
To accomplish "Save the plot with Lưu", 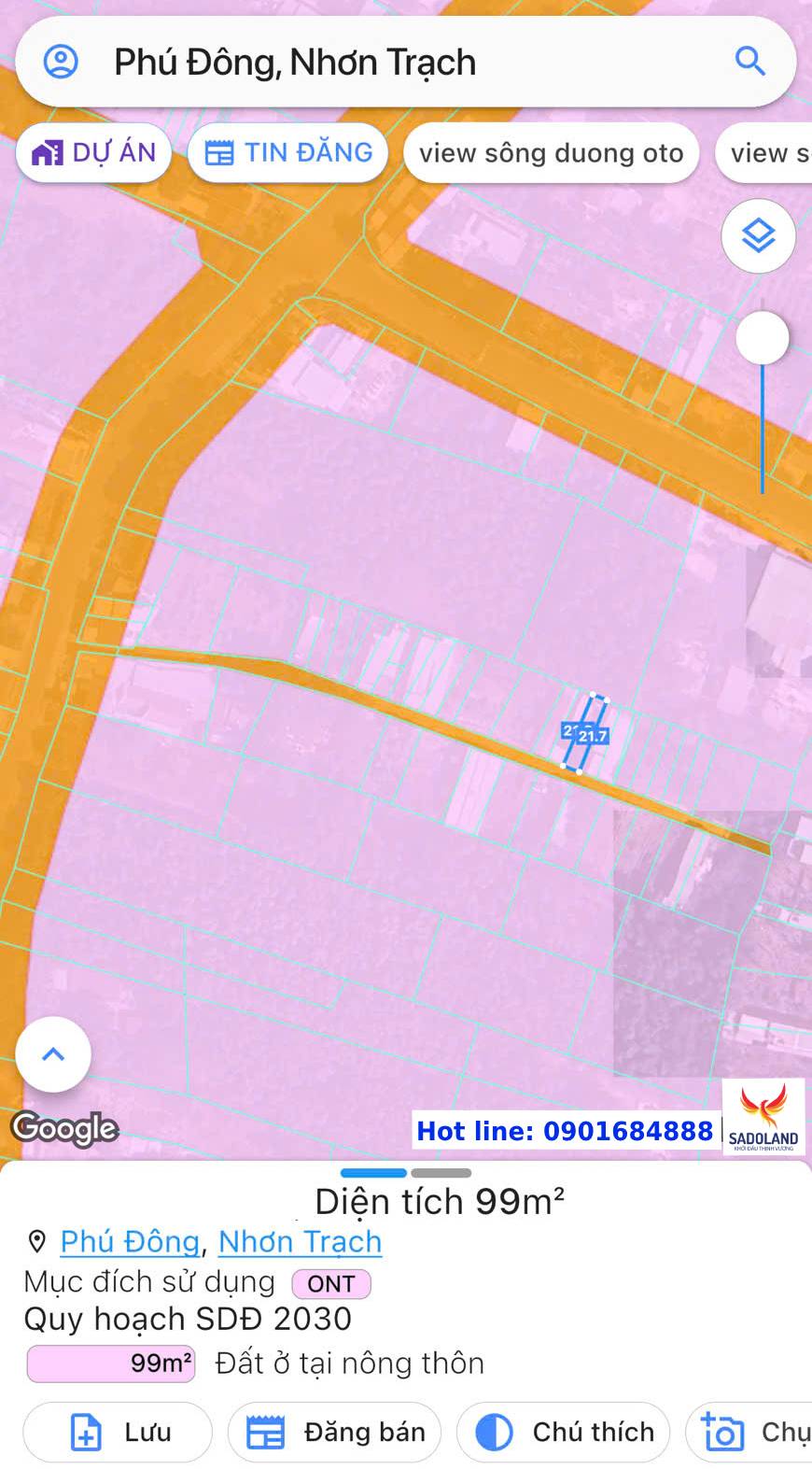I will click(118, 1432).
